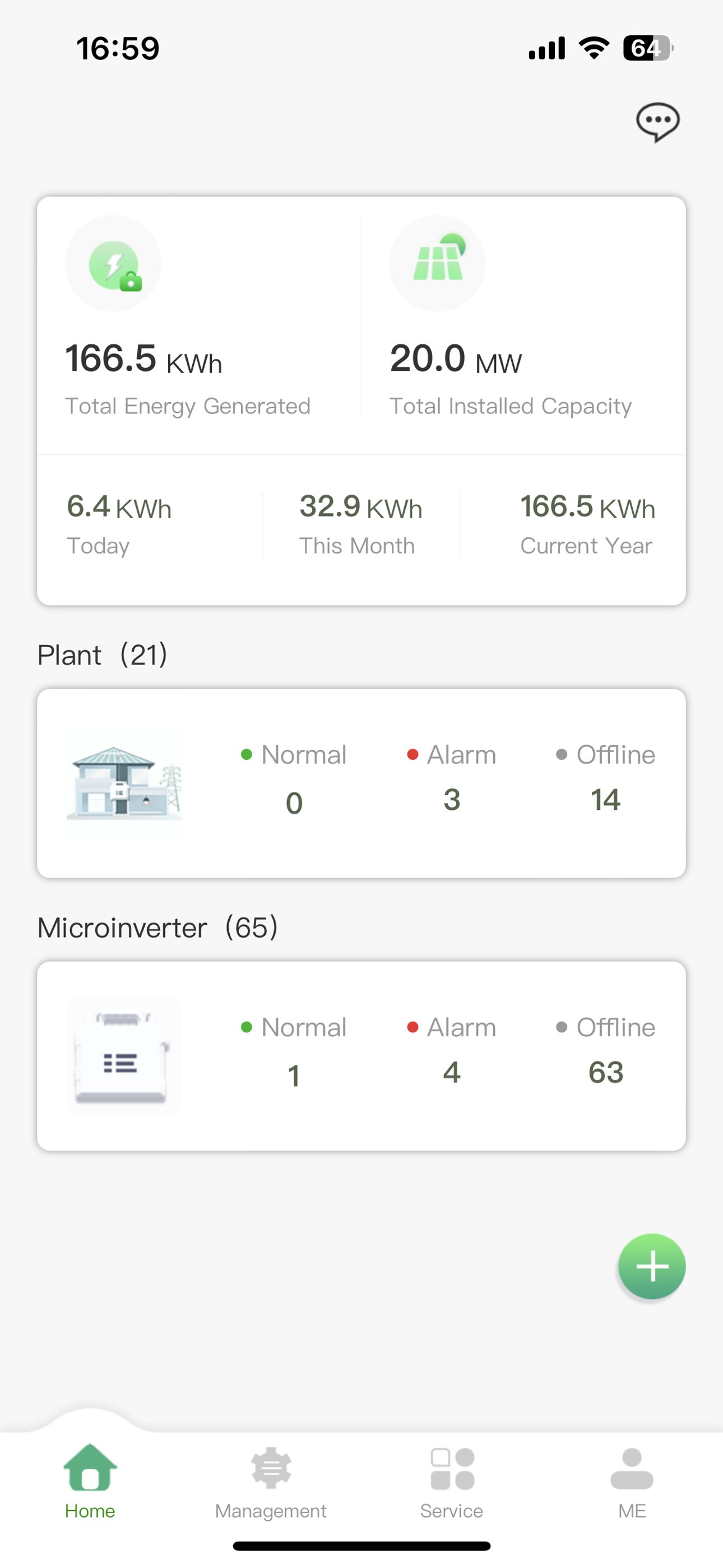This screenshot has width=723, height=1568.
Task: View Microinverter Alarm count of 4
Action: (452, 1072)
